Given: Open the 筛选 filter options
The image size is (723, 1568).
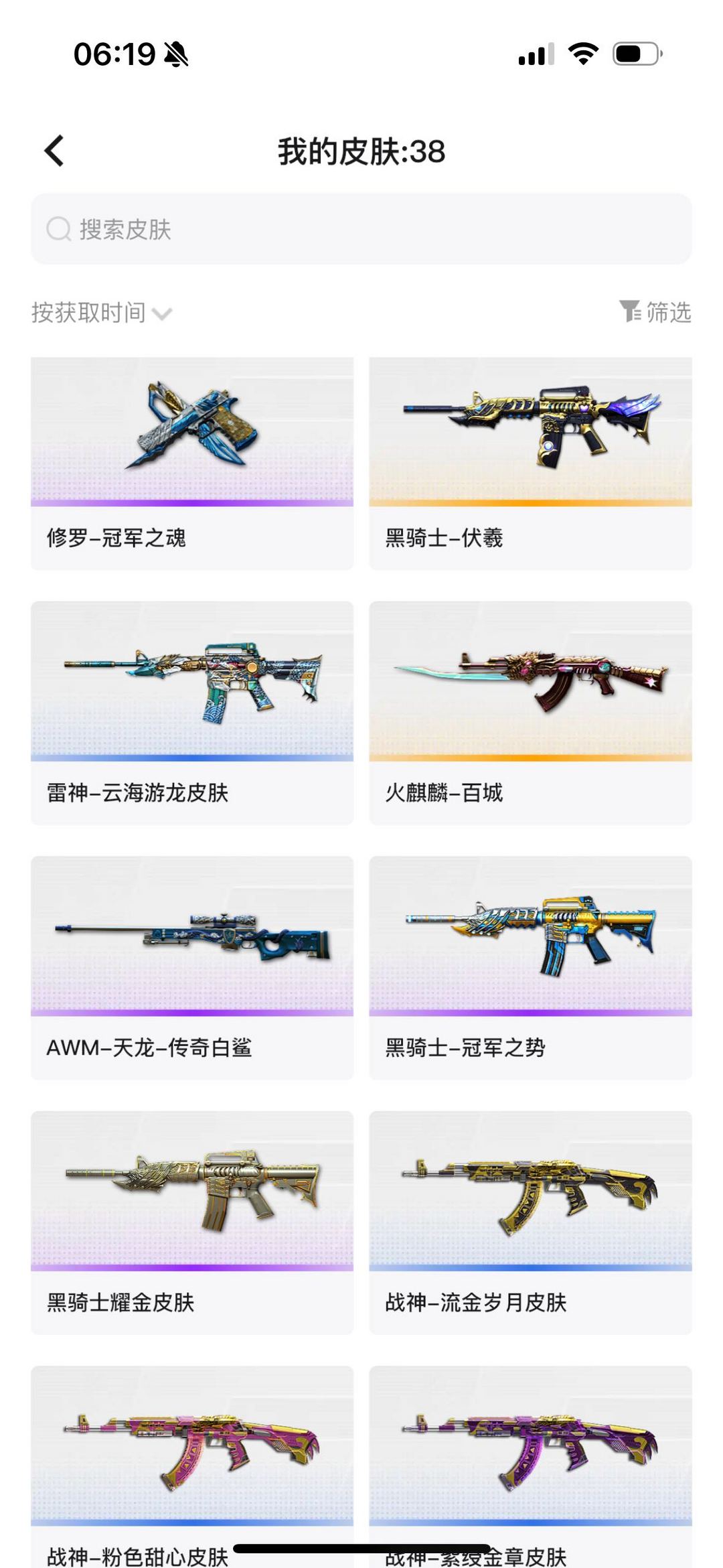Looking at the screenshot, I should (x=655, y=311).
